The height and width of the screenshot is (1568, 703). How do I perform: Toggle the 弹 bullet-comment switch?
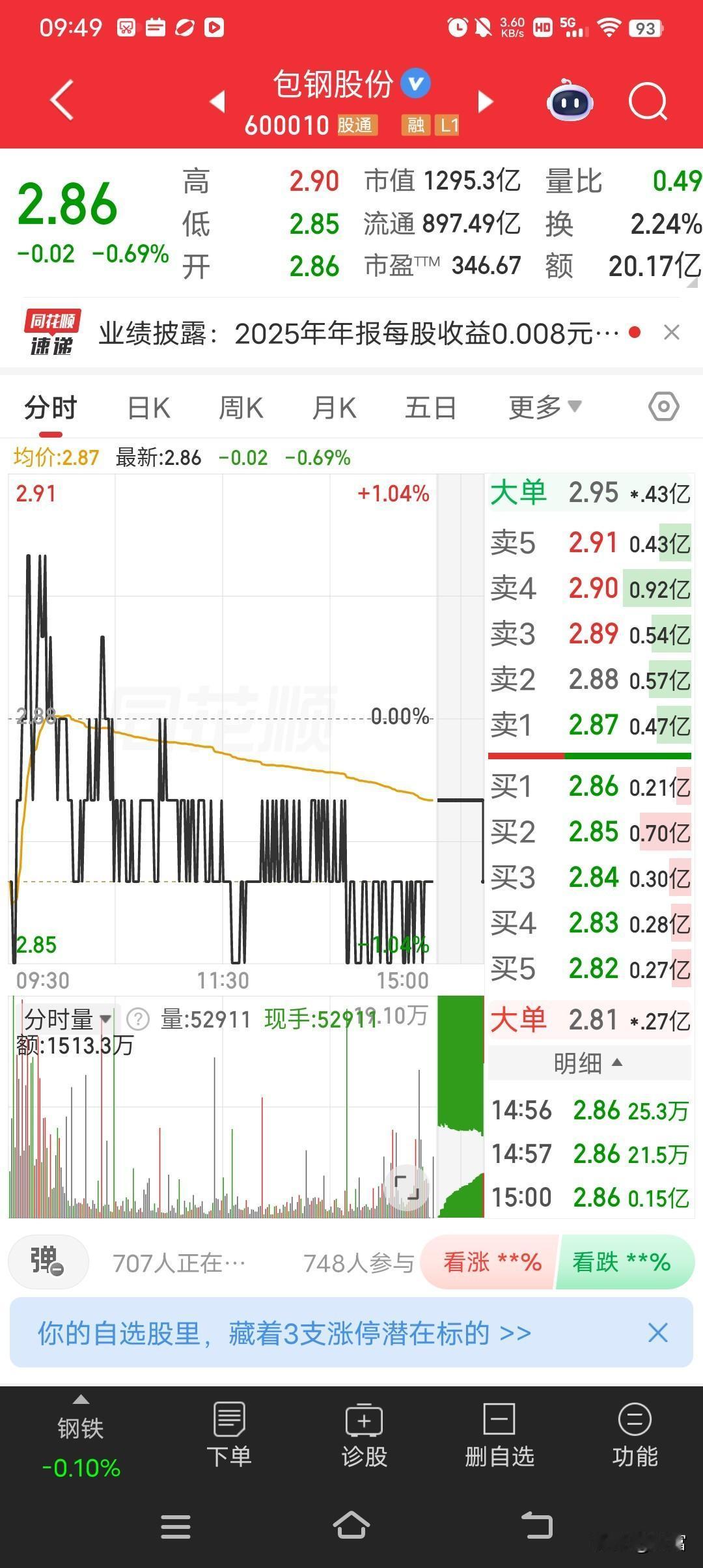(48, 1261)
